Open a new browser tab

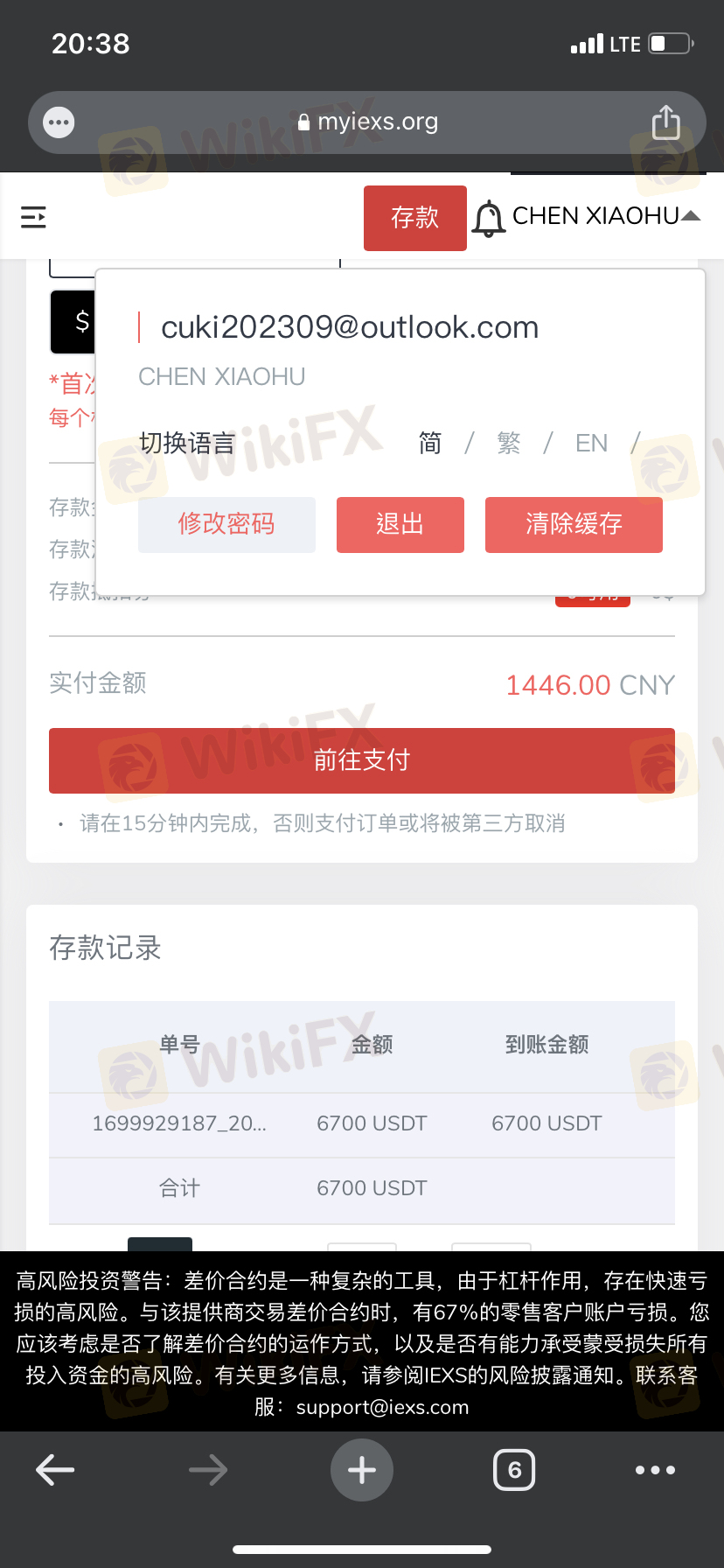[x=362, y=1470]
